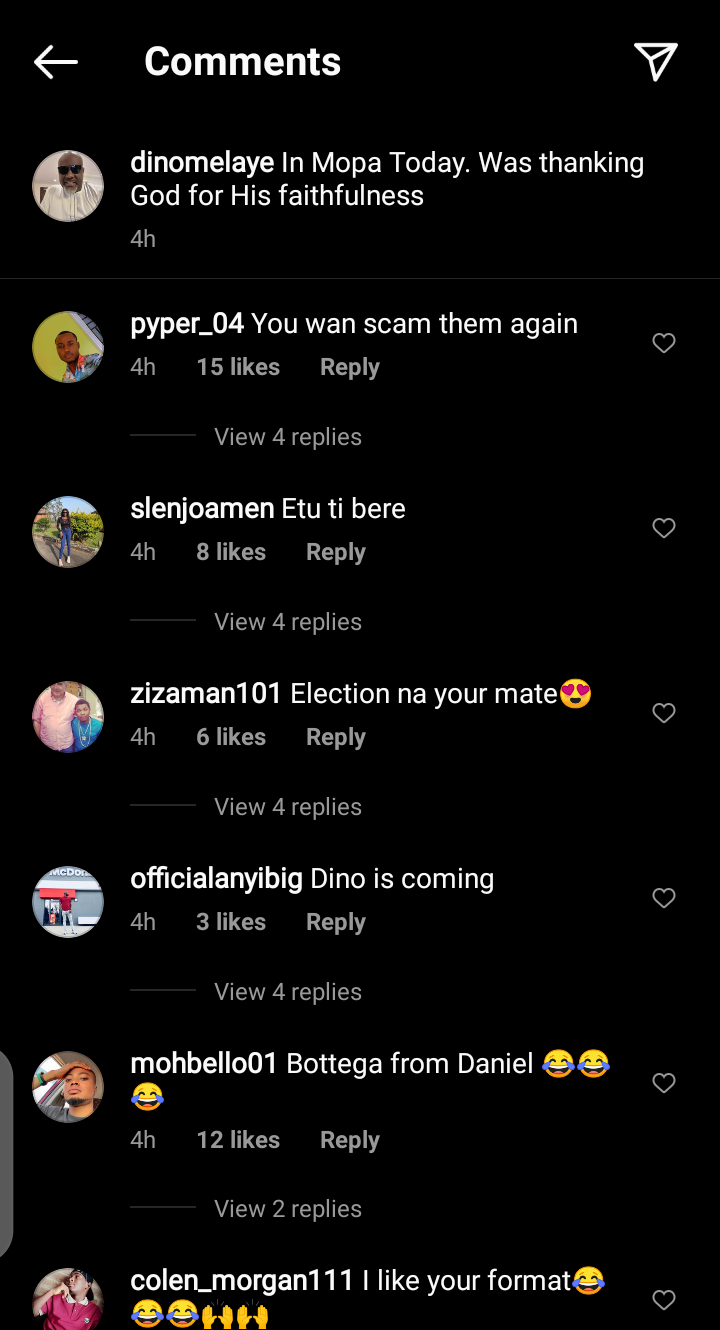Viewport: 720px width, 1330px height.
Task: Like officialanyibig's comment
Action: point(664,898)
